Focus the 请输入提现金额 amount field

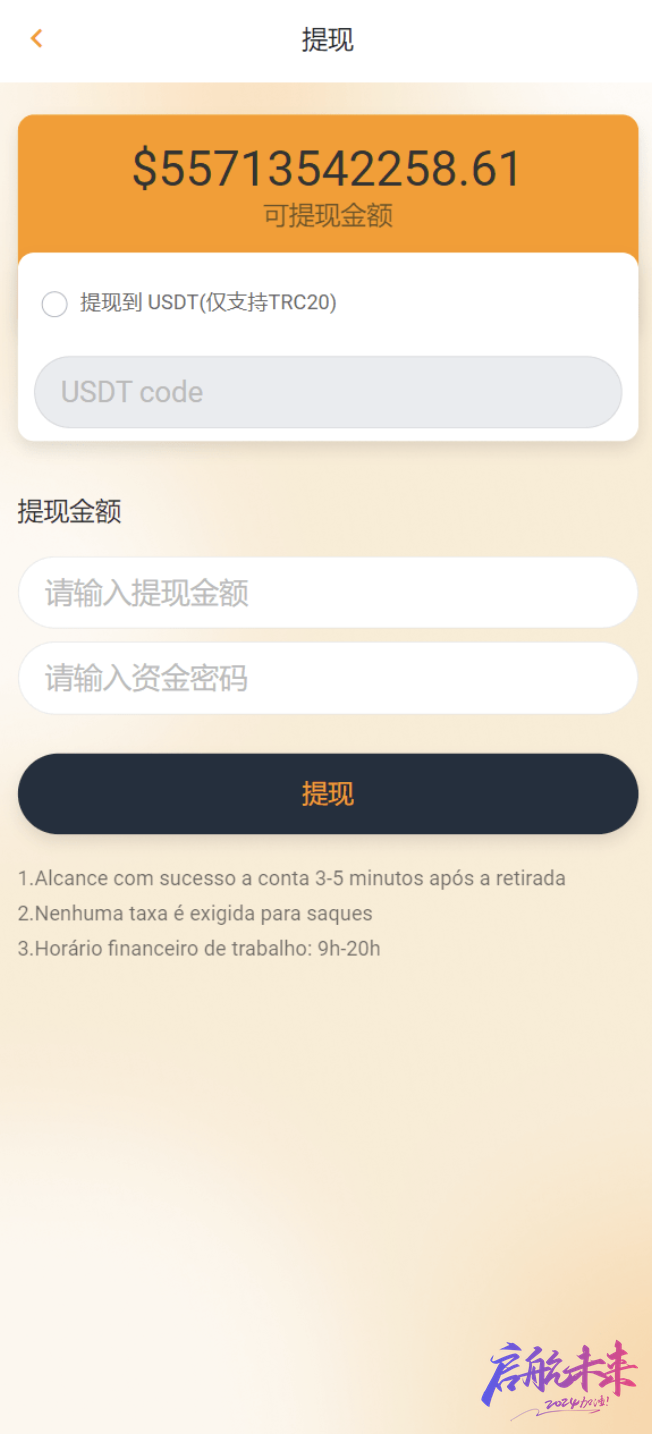coord(328,593)
